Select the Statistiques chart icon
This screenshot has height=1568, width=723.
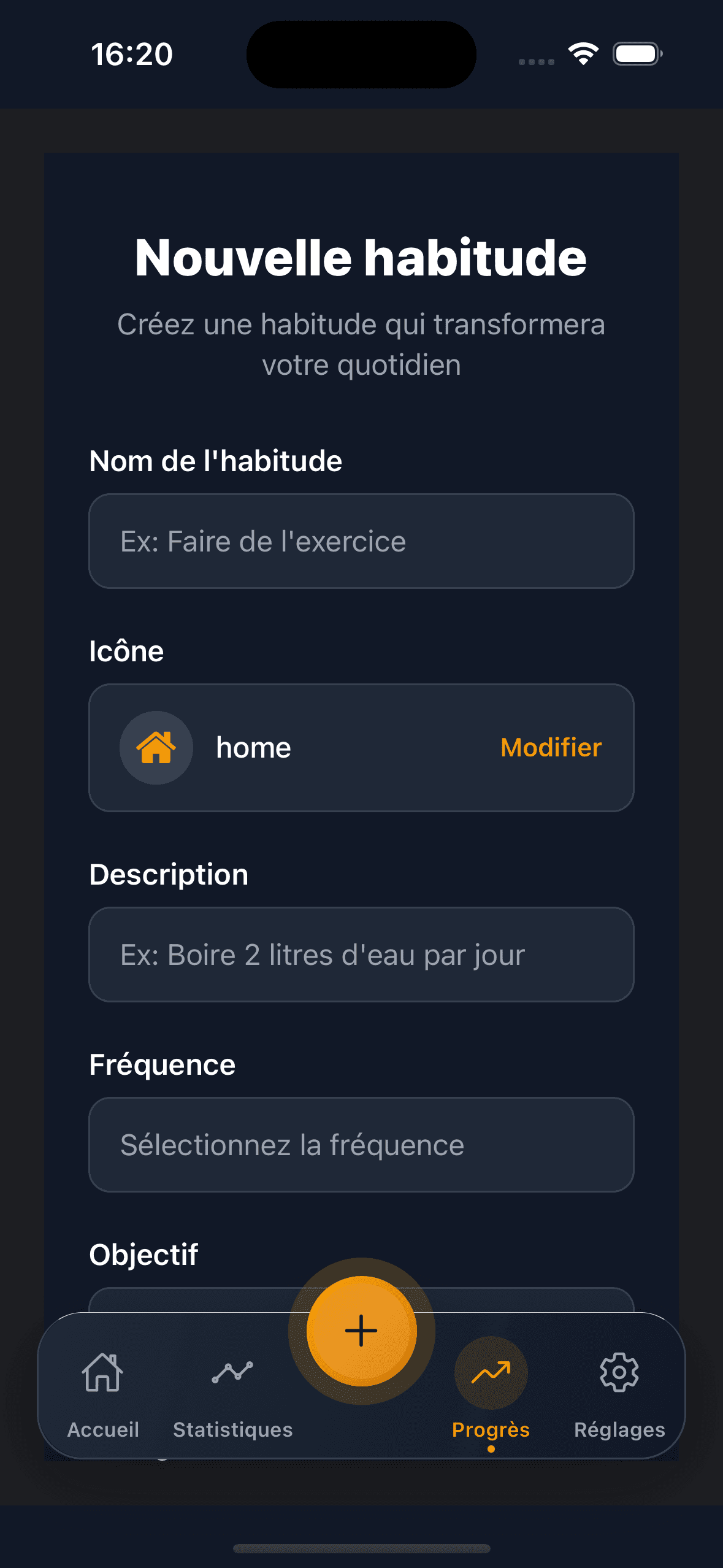[x=233, y=1372]
